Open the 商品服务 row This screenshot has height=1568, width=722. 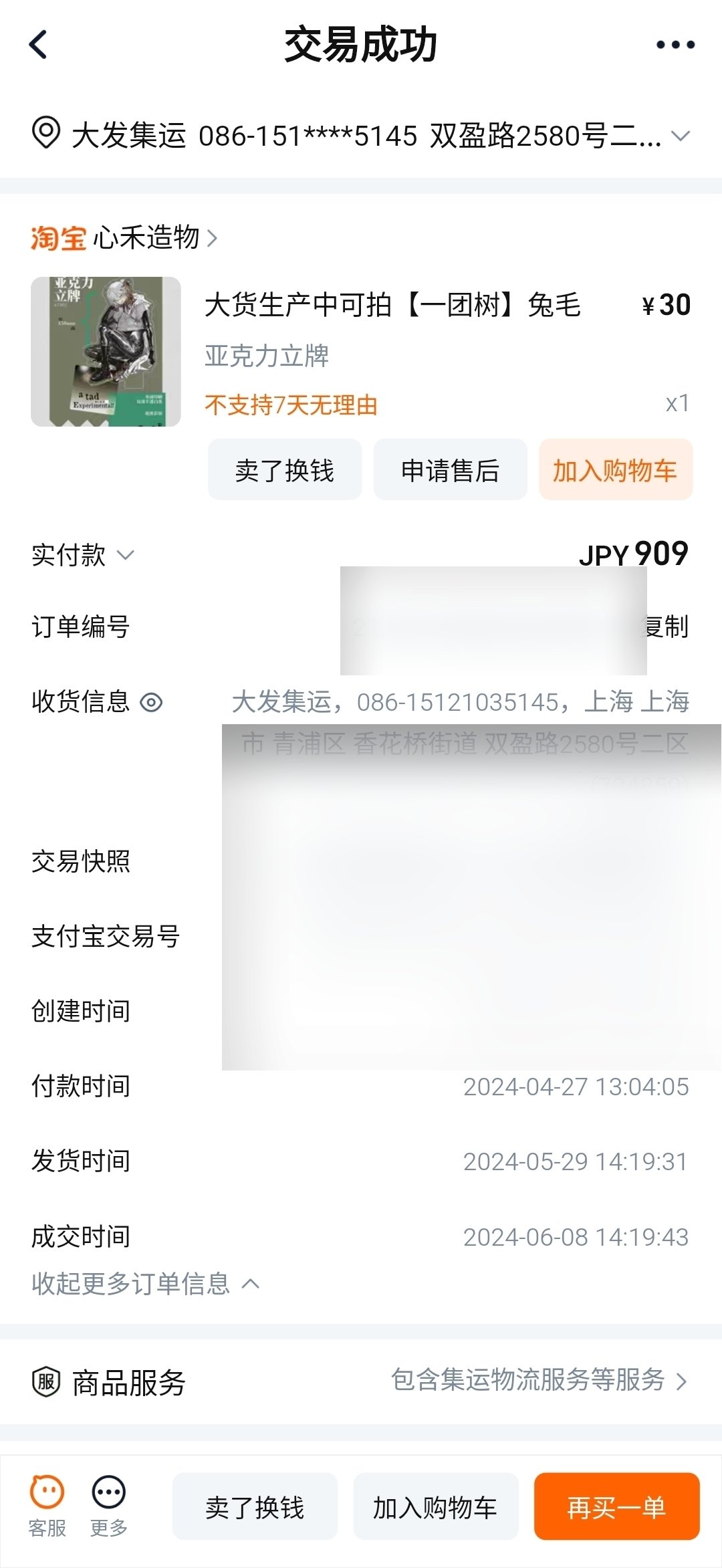(x=361, y=1381)
